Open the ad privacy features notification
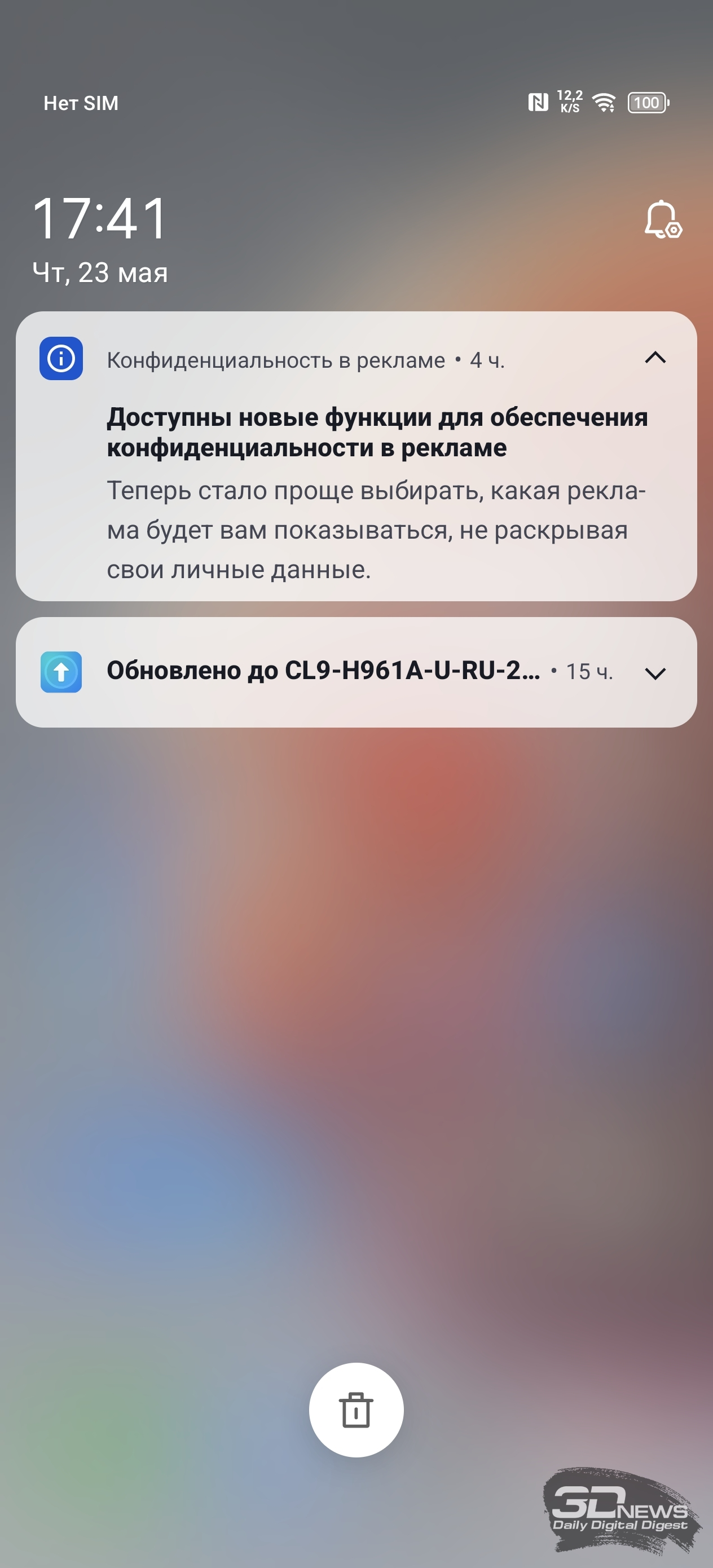The width and height of the screenshot is (713, 1568). 356,456
